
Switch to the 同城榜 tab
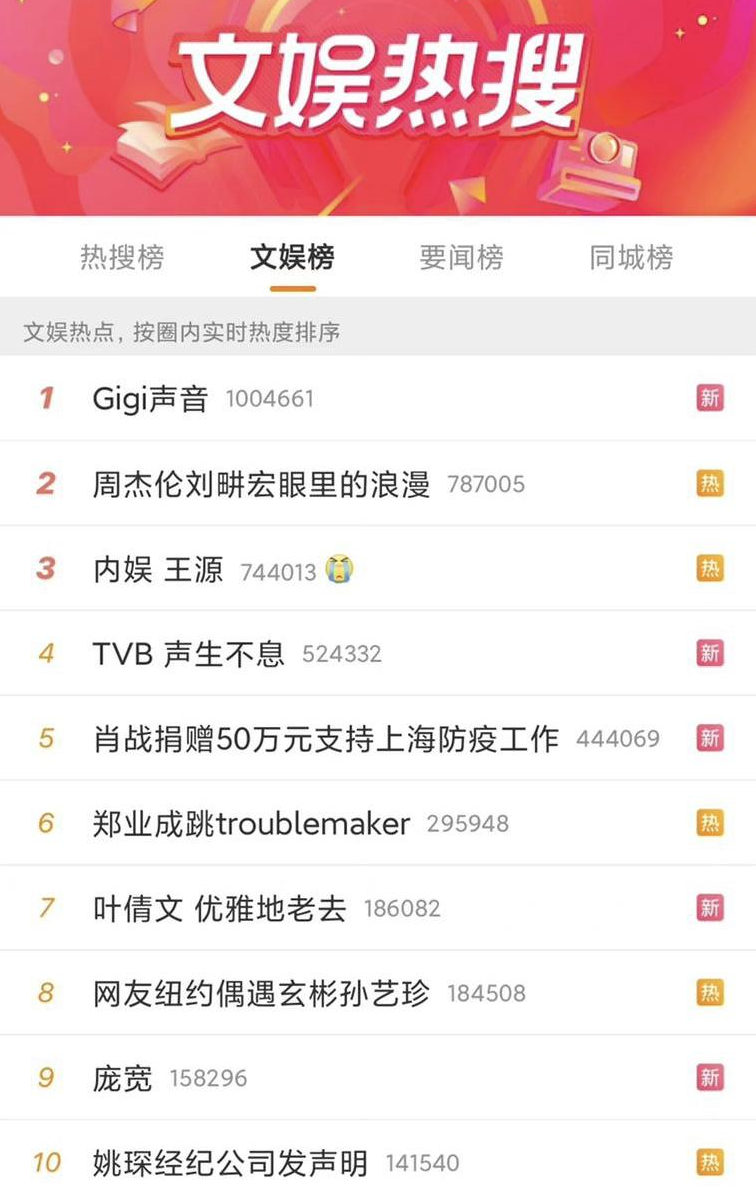click(x=630, y=258)
